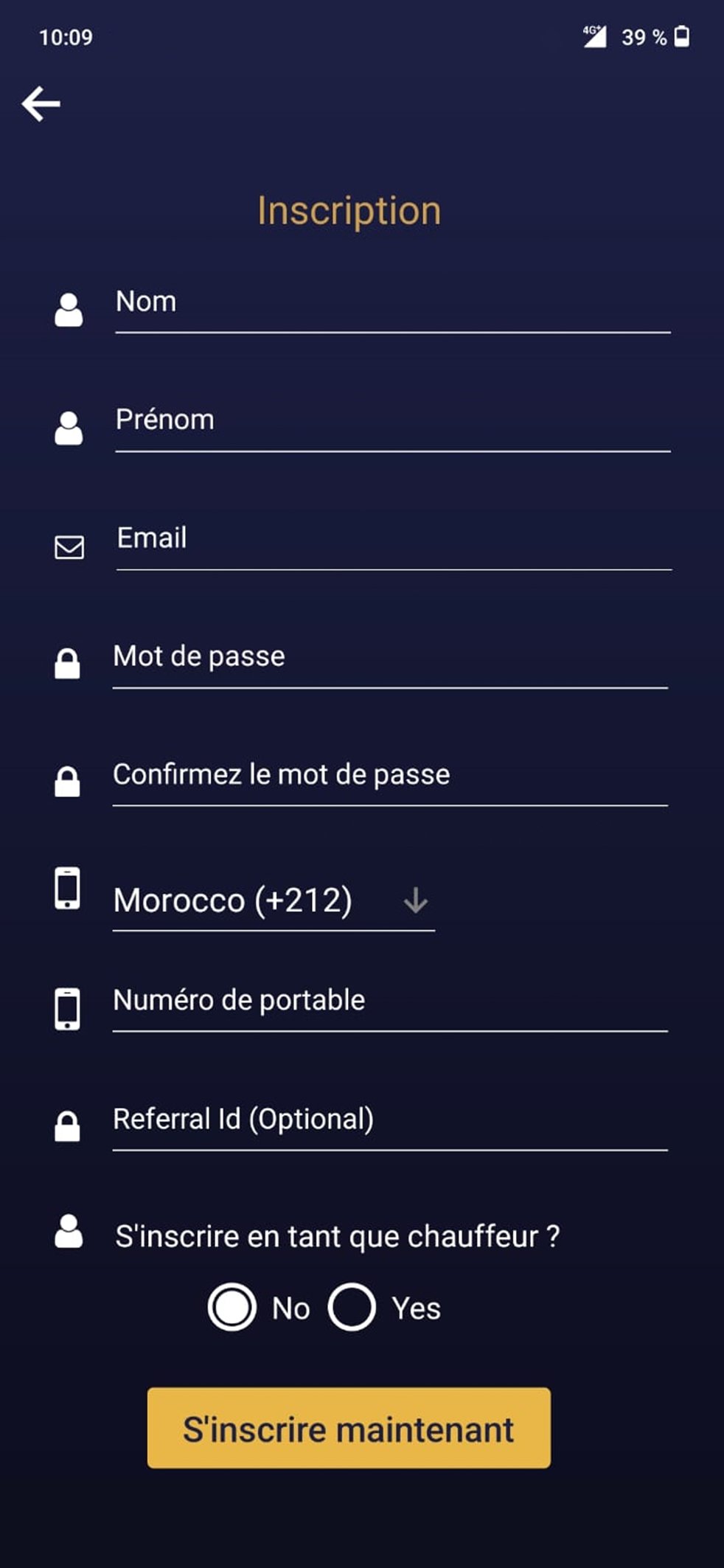Tap the S'inscrire maintenant button
The height and width of the screenshot is (1568, 724).
pyautogui.click(x=349, y=1429)
